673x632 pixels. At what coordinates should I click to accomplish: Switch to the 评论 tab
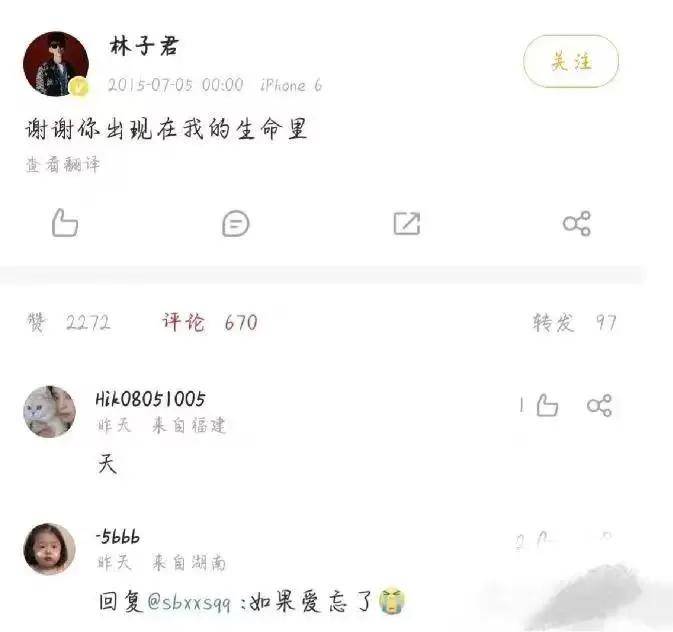tap(209, 322)
